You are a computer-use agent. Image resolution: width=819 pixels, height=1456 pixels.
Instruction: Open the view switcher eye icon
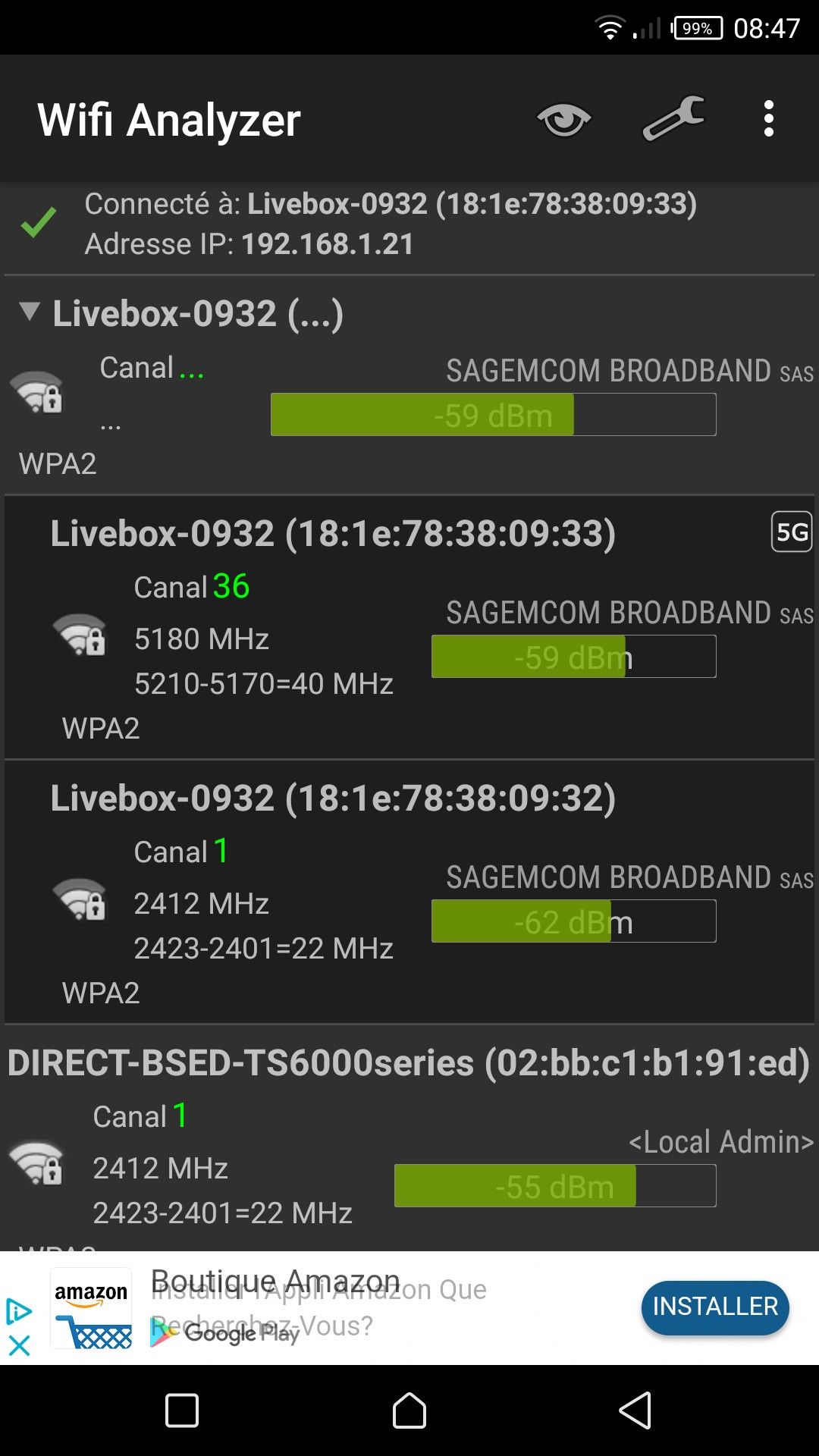[x=563, y=120]
